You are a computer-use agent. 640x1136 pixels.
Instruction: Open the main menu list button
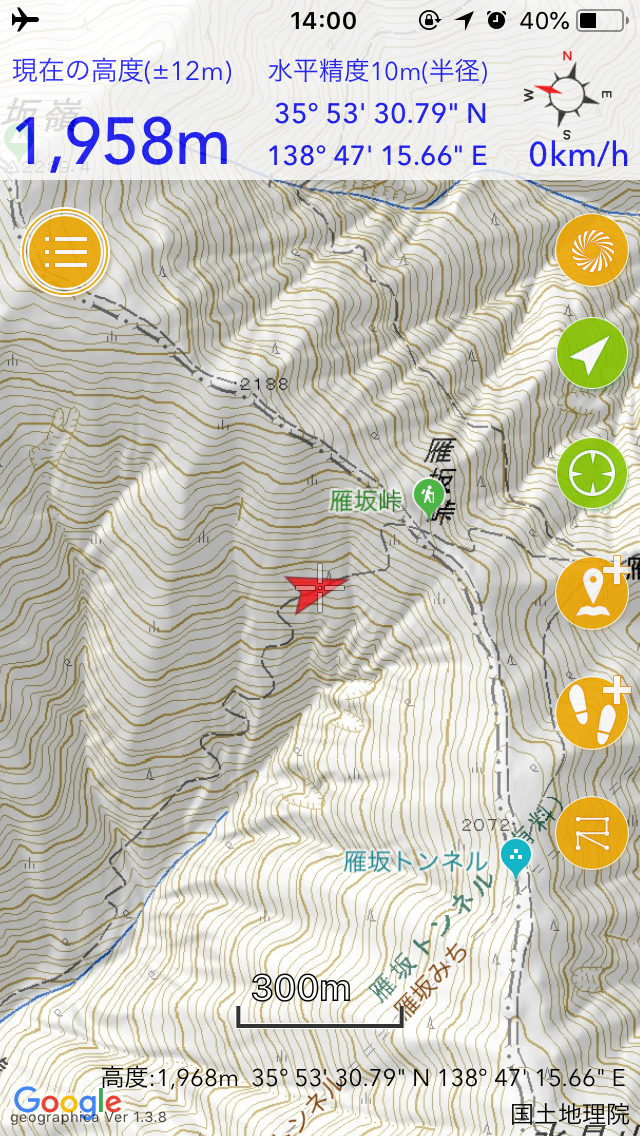point(66,251)
